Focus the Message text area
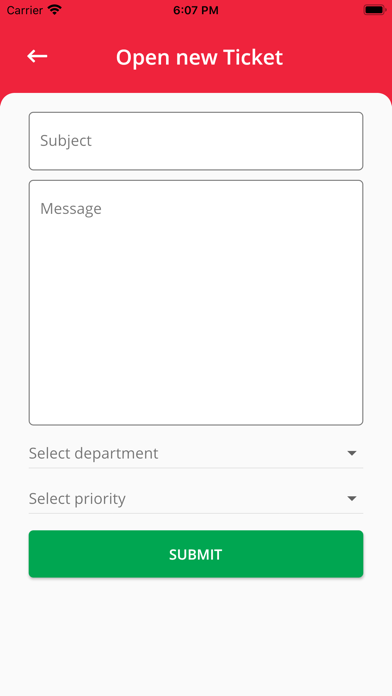The width and height of the screenshot is (392, 696). click(196, 303)
